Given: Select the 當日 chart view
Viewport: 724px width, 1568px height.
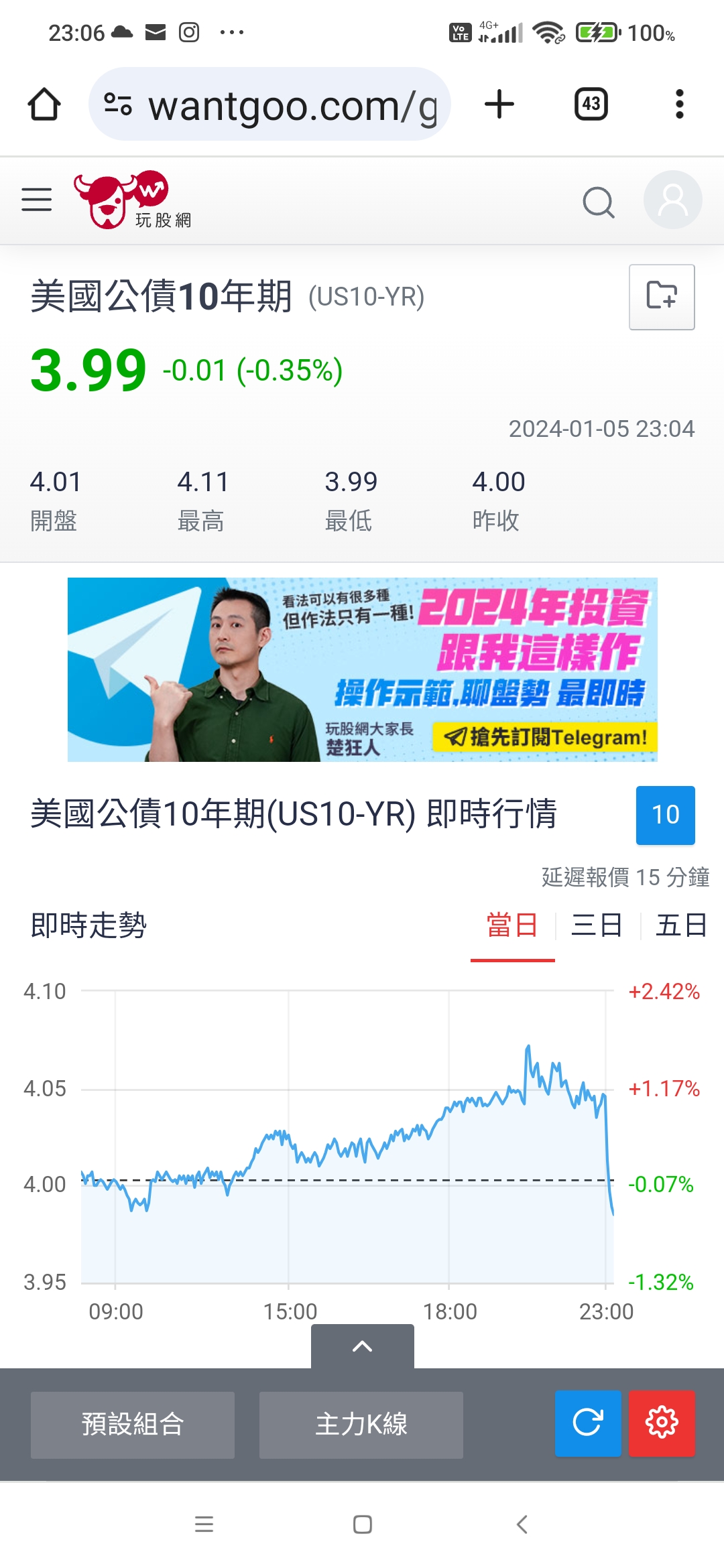Looking at the screenshot, I should point(512,925).
